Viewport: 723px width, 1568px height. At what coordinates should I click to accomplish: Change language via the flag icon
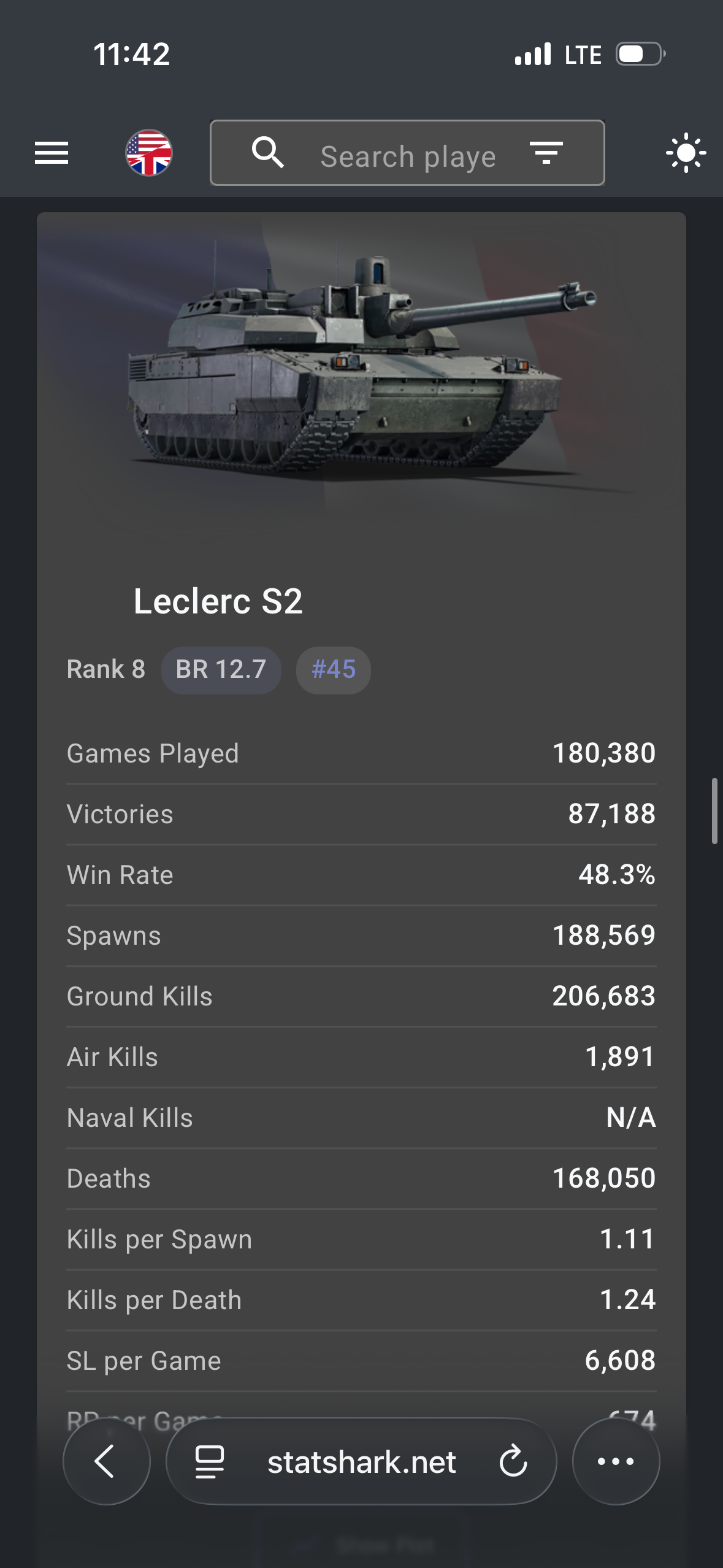[149, 153]
